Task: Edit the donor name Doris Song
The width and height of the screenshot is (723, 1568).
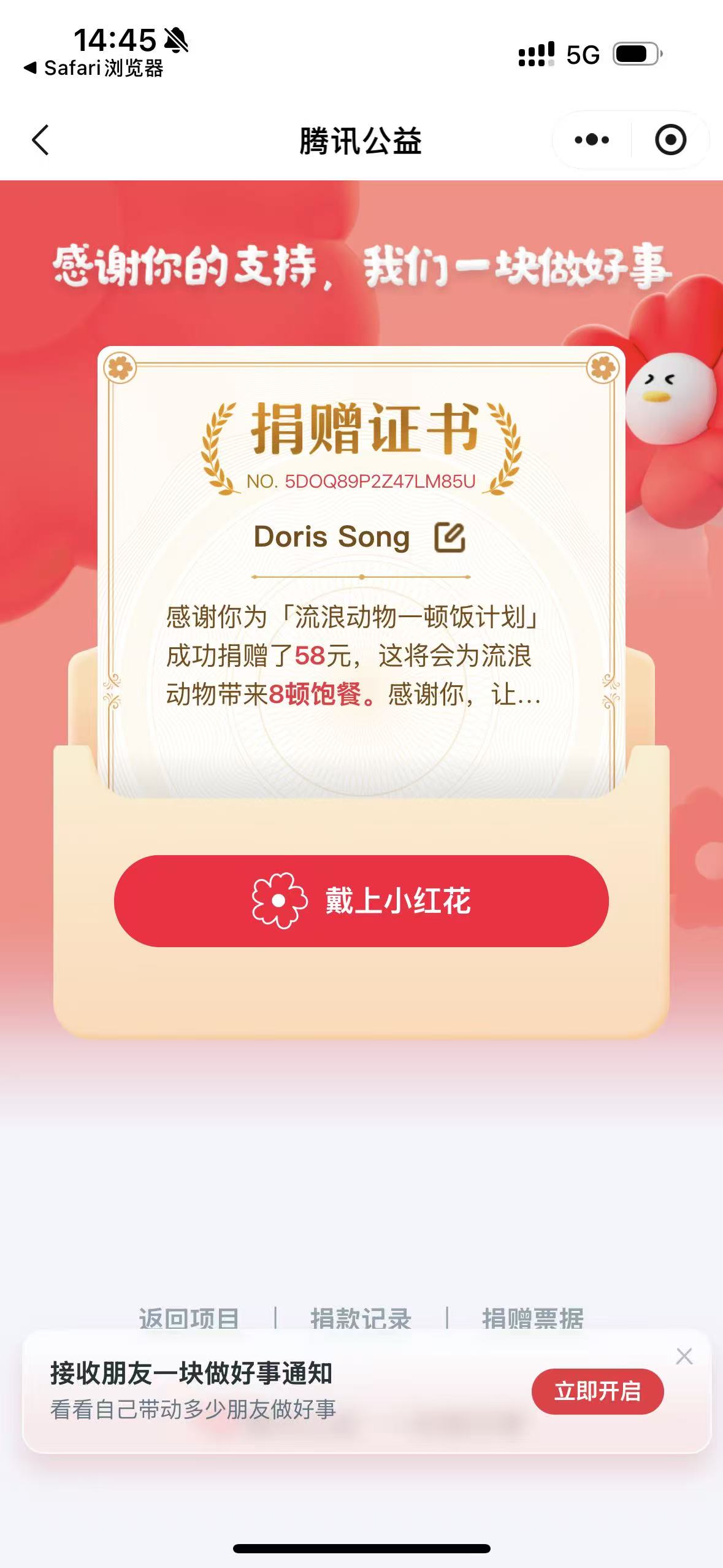Action: (x=449, y=537)
